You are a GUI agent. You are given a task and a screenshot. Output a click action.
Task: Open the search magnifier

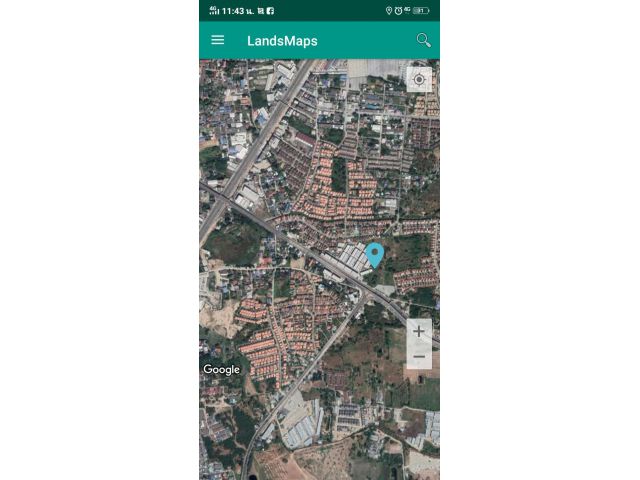[x=424, y=40]
